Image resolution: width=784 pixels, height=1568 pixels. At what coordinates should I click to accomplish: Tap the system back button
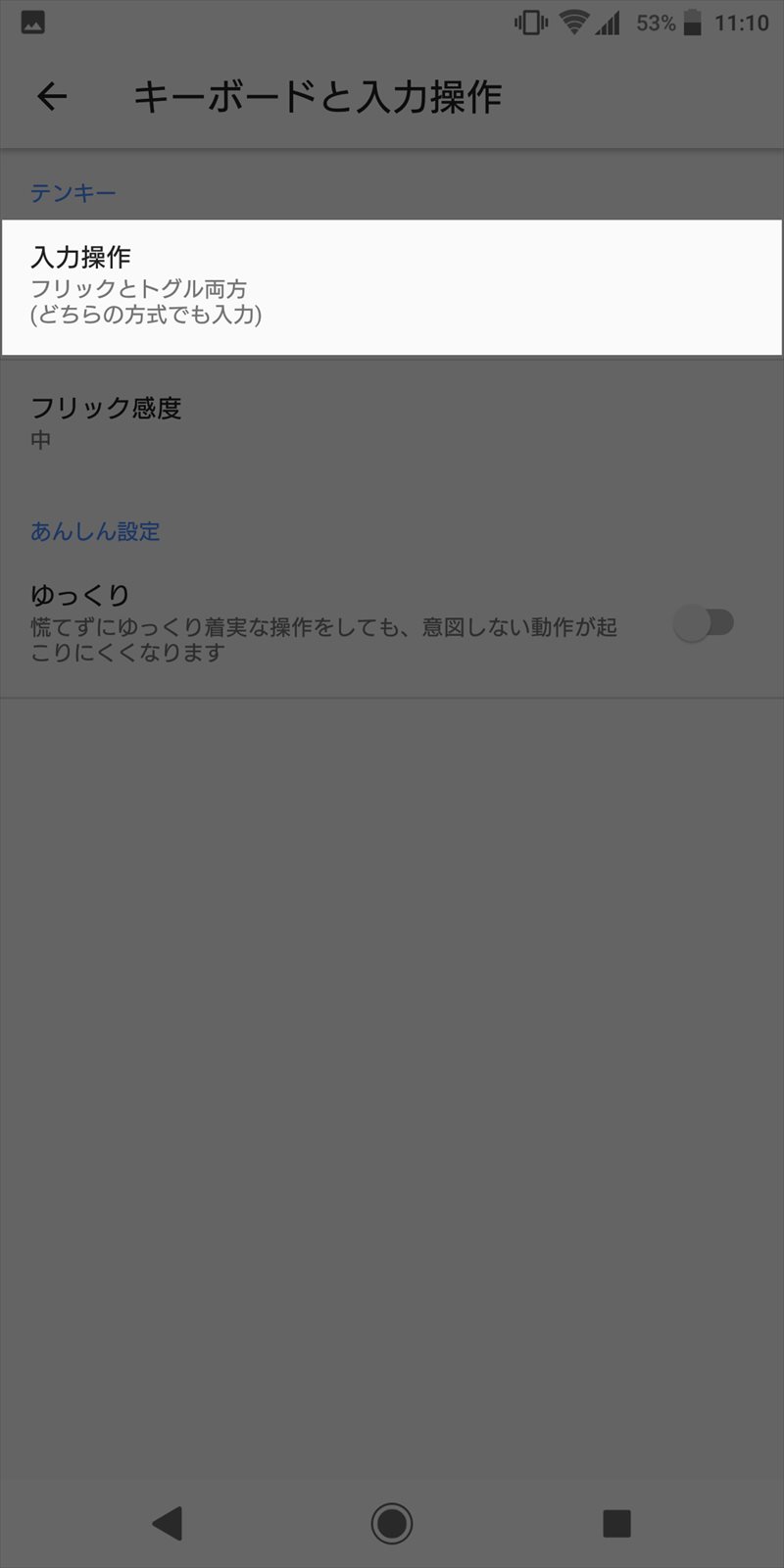167,1523
